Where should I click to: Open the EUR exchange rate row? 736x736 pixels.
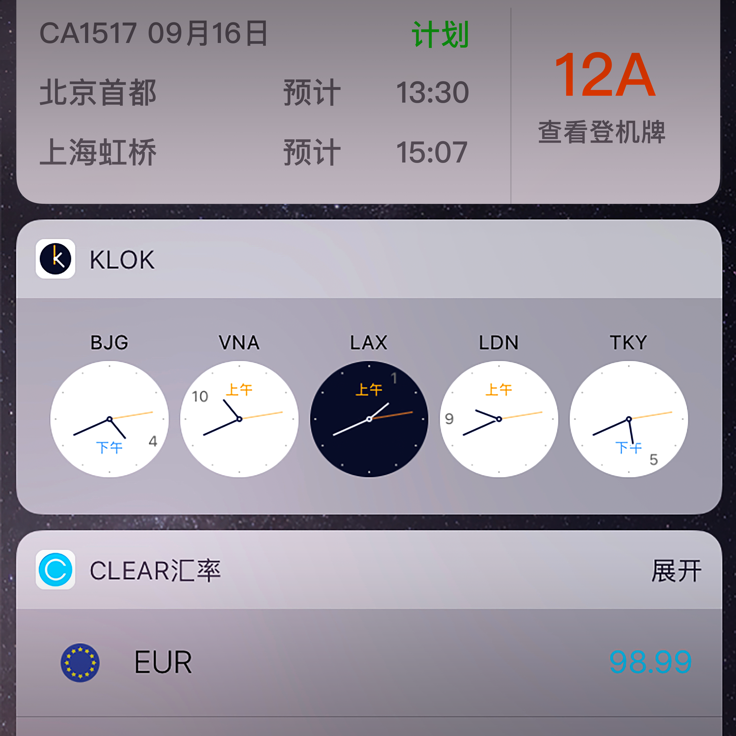(368, 662)
